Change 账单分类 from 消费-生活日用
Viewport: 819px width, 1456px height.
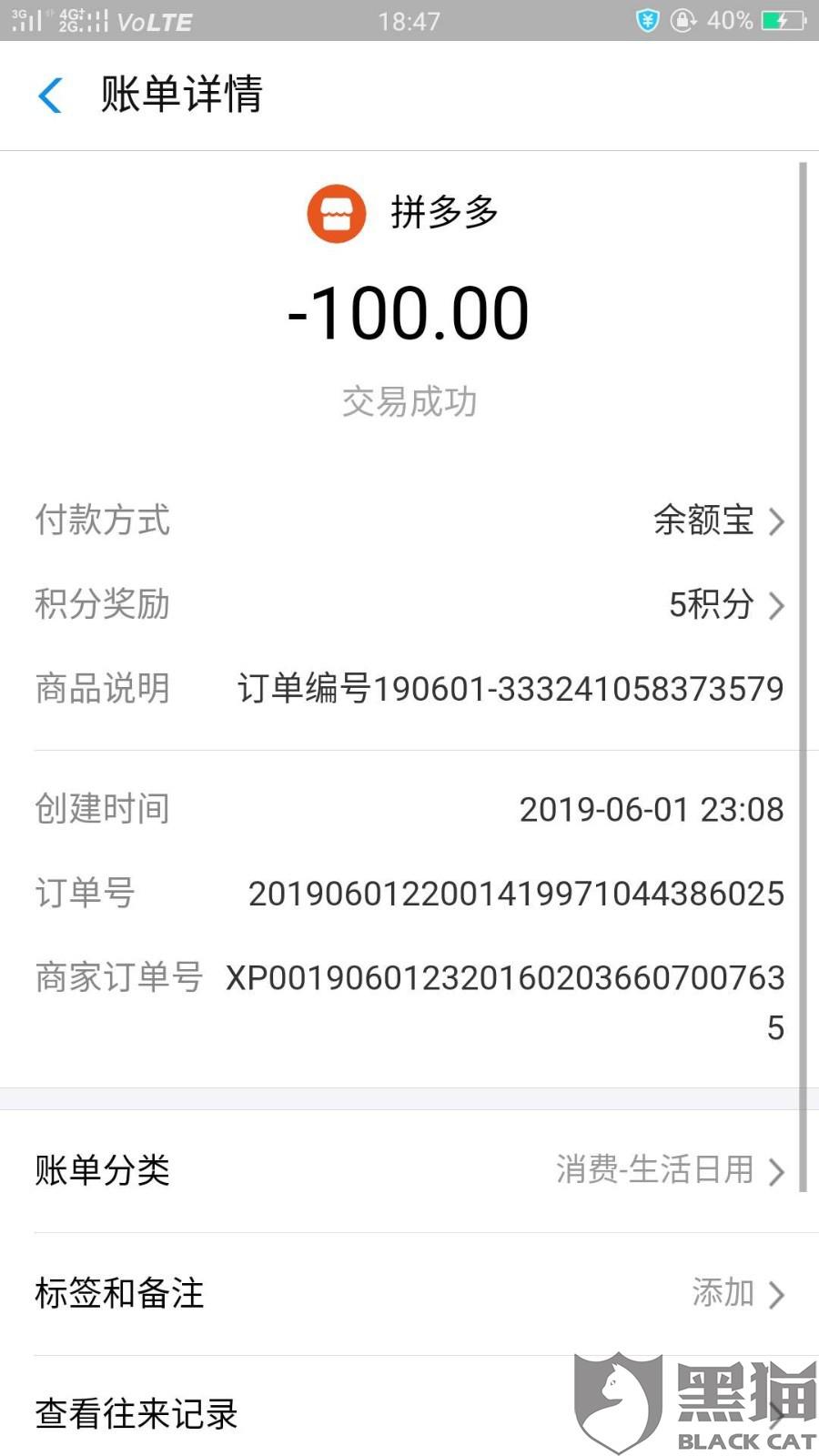click(x=409, y=1170)
